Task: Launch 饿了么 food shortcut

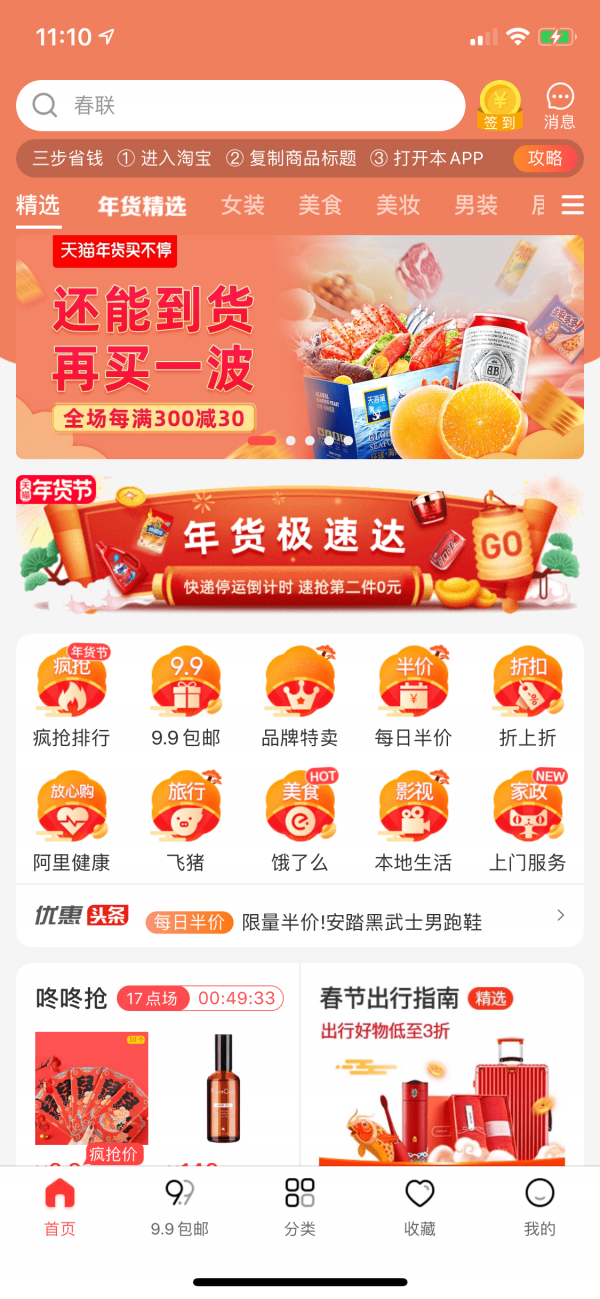Action: pos(299,822)
